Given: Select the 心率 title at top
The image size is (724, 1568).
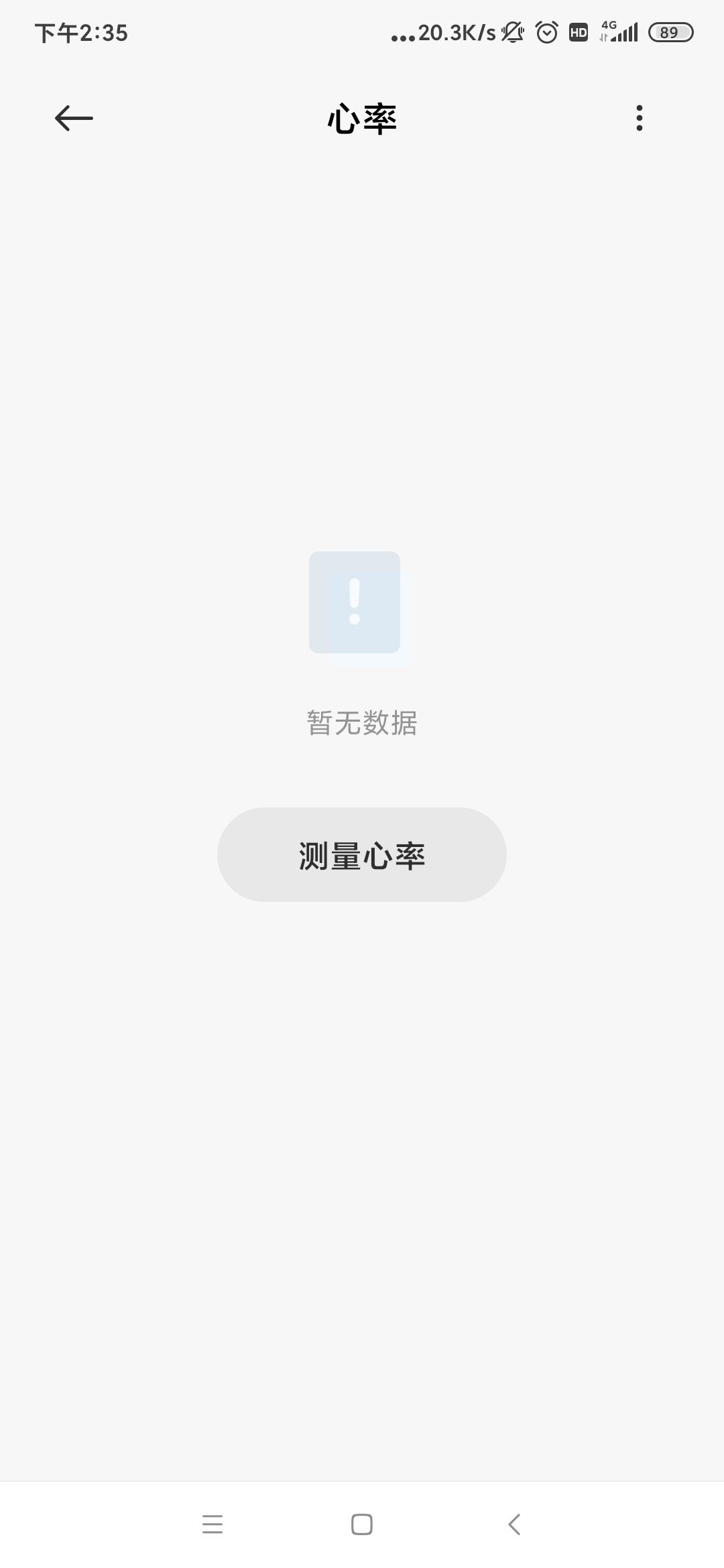Looking at the screenshot, I should (361, 118).
